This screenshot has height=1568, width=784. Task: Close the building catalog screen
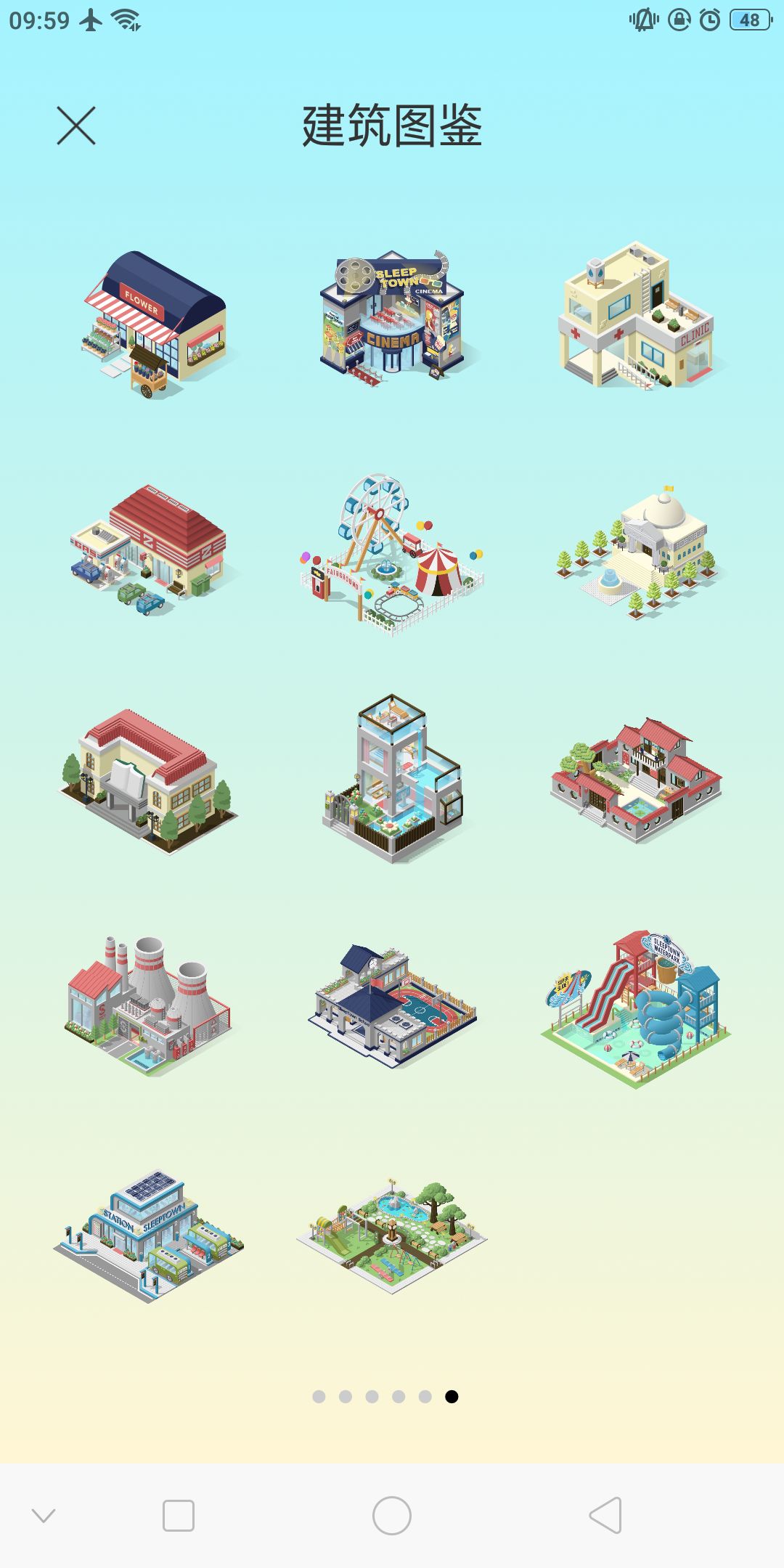(76, 127)
